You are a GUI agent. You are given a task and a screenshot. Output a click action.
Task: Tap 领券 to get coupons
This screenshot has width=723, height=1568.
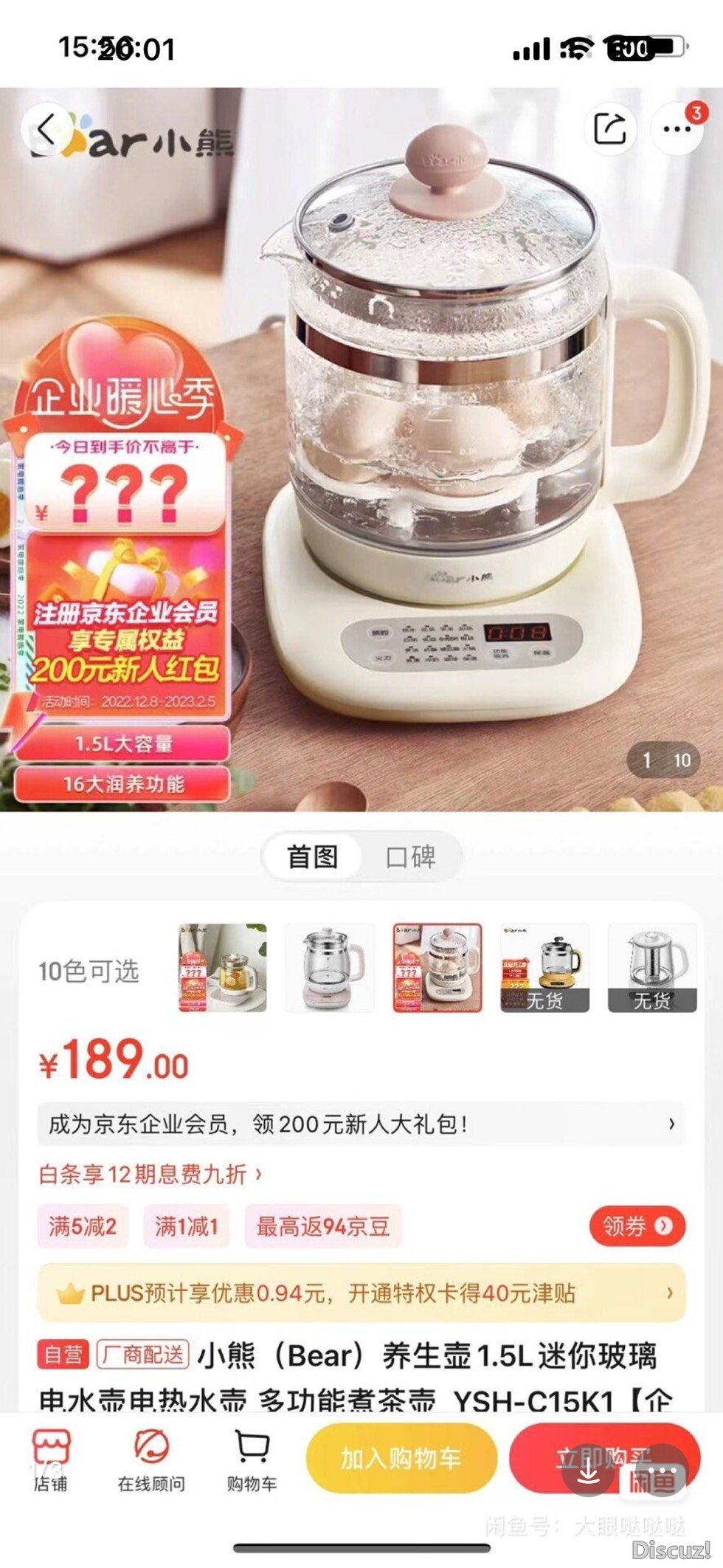click(637, 1226)
